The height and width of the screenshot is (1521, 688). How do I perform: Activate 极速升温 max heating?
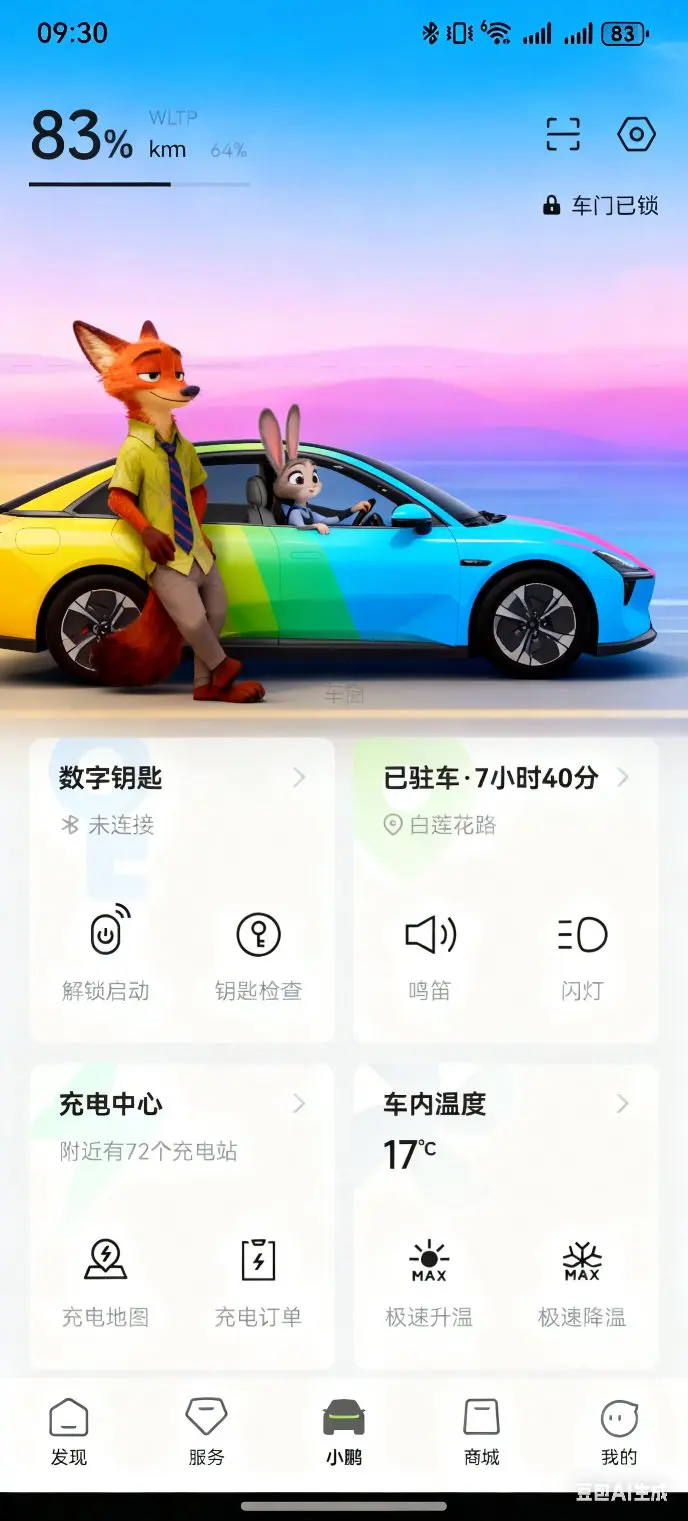tap(430, 1281)
